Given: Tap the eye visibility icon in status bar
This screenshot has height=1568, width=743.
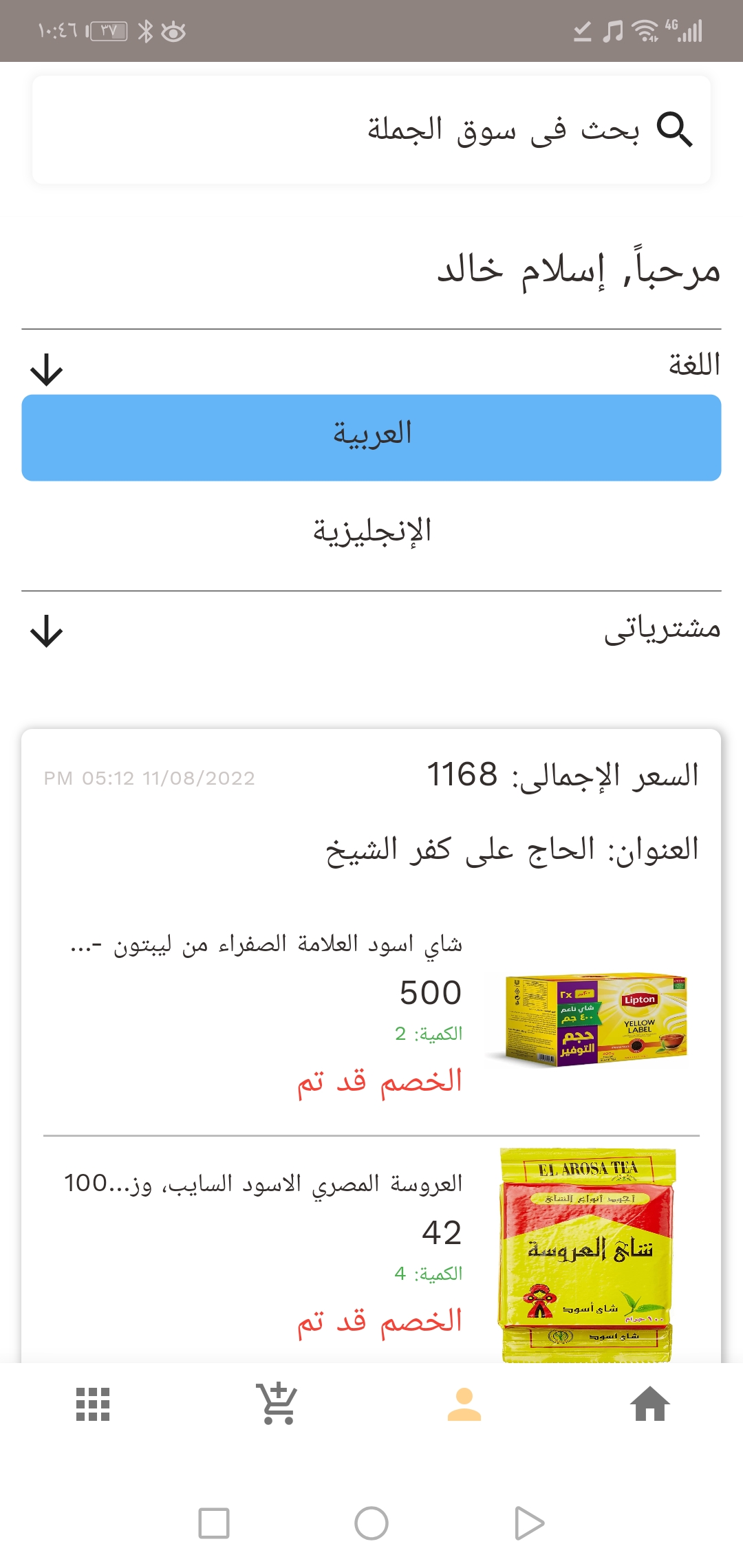Looking at the screenshot, I should pos(174,30).
